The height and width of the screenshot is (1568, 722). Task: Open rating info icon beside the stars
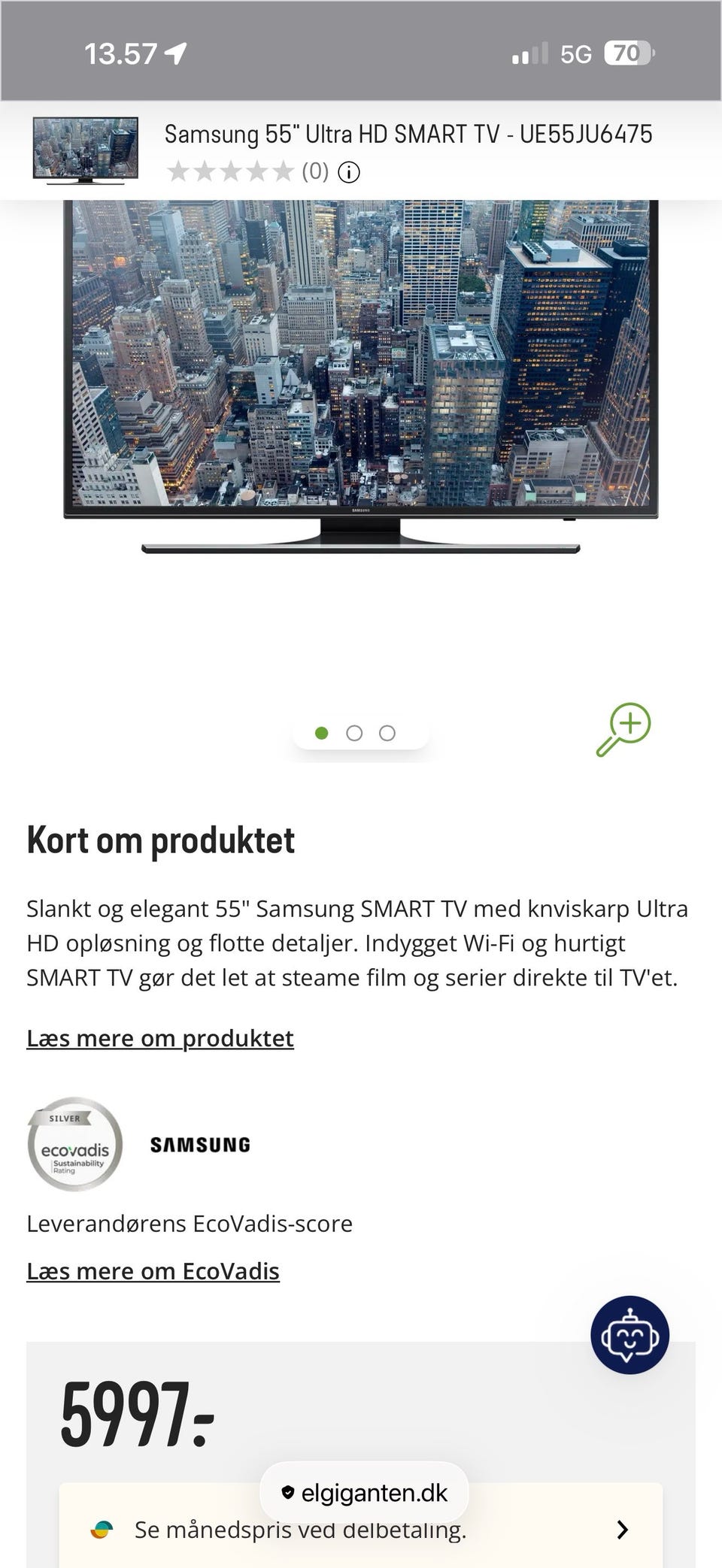348,172
